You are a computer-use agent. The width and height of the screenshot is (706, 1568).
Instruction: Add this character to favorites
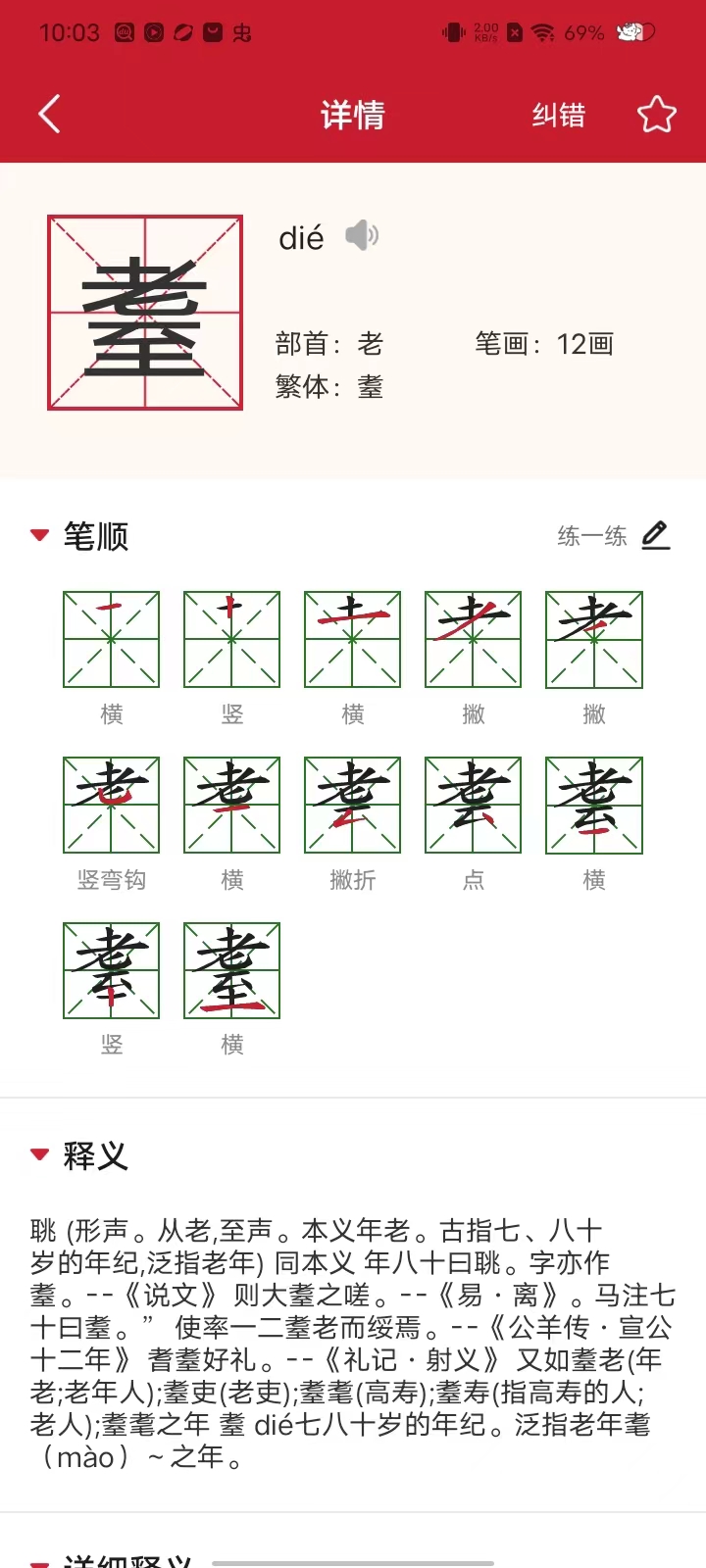tap(656, 115)
